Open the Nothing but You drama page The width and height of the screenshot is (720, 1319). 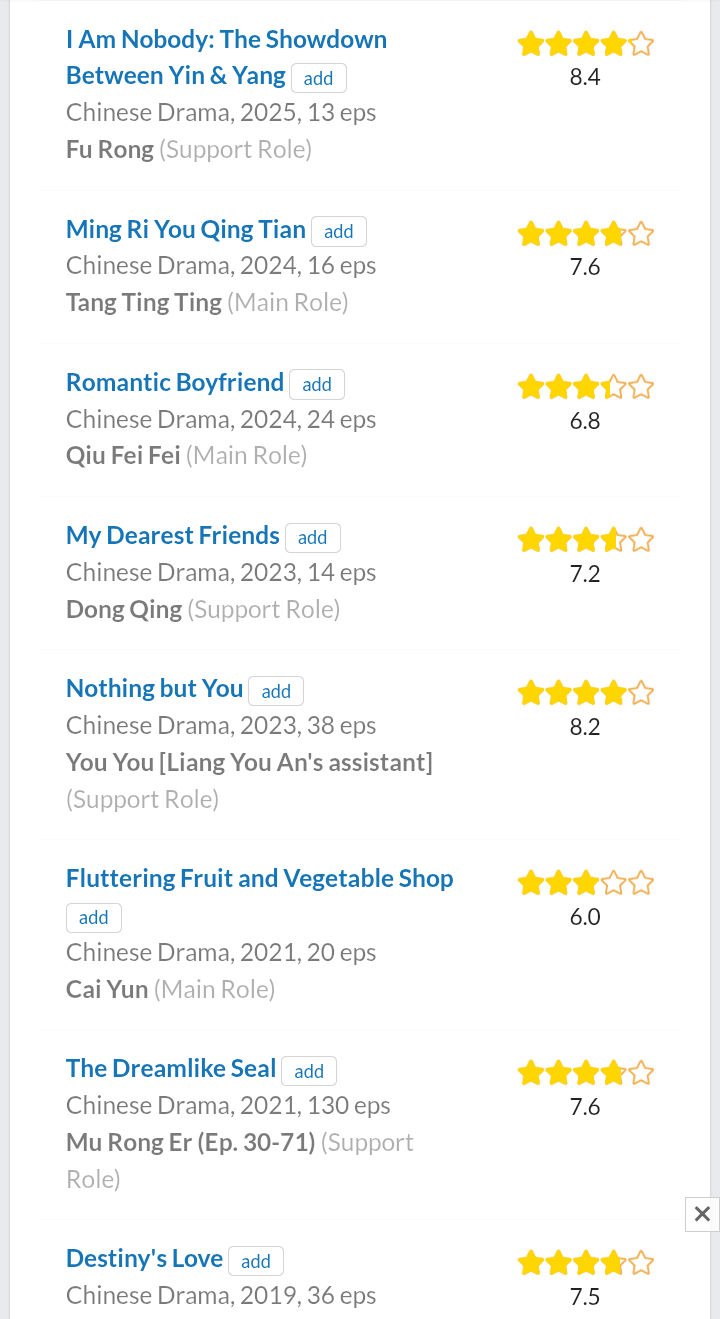pos(155,688)
